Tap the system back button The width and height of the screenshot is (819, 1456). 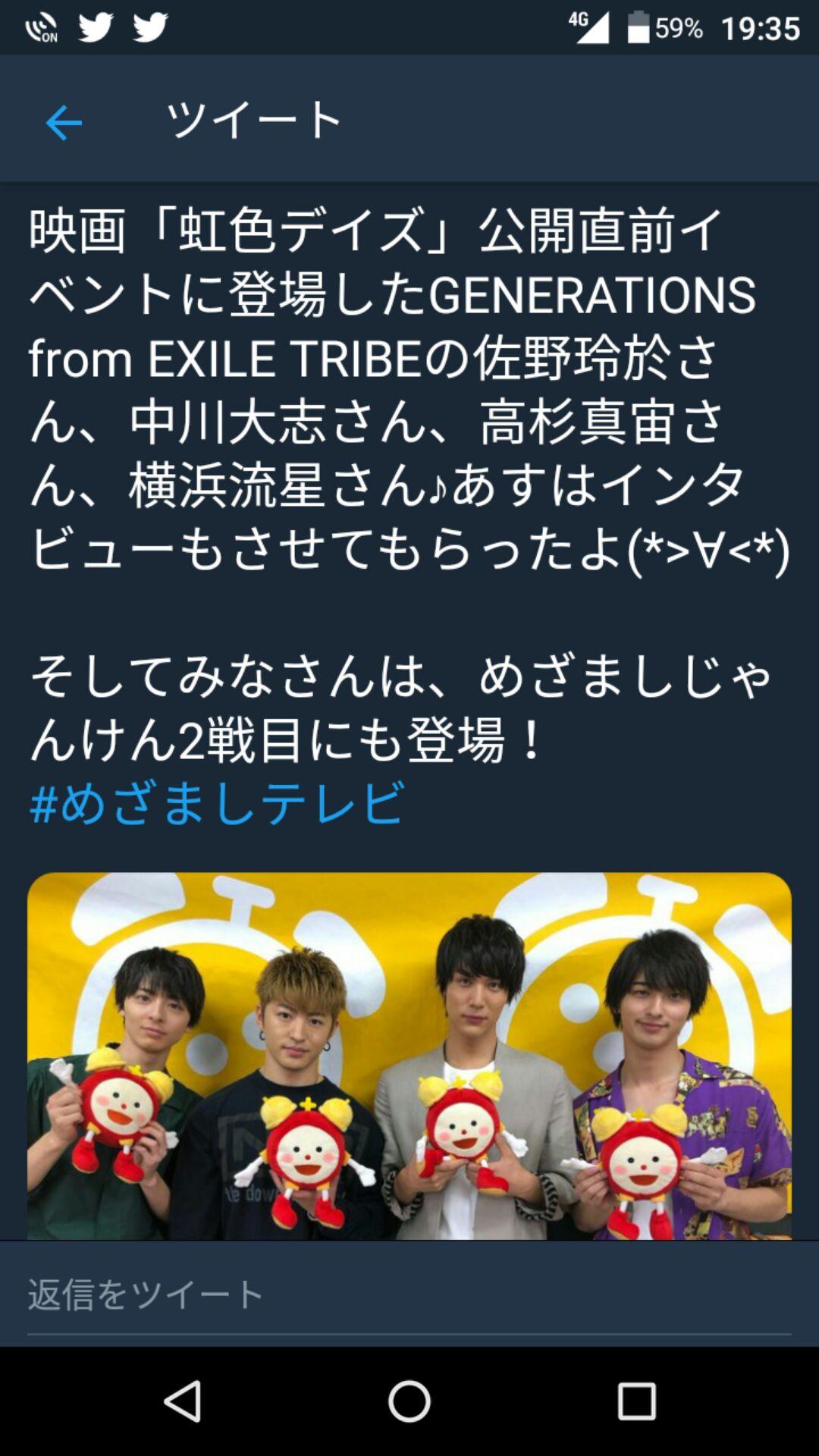coord(183,1401)
